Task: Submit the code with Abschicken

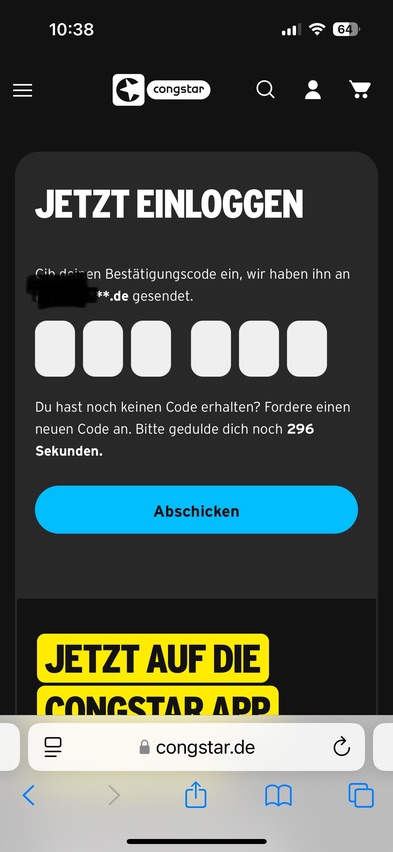Action: pyautogui.click(x=196, y=510)
